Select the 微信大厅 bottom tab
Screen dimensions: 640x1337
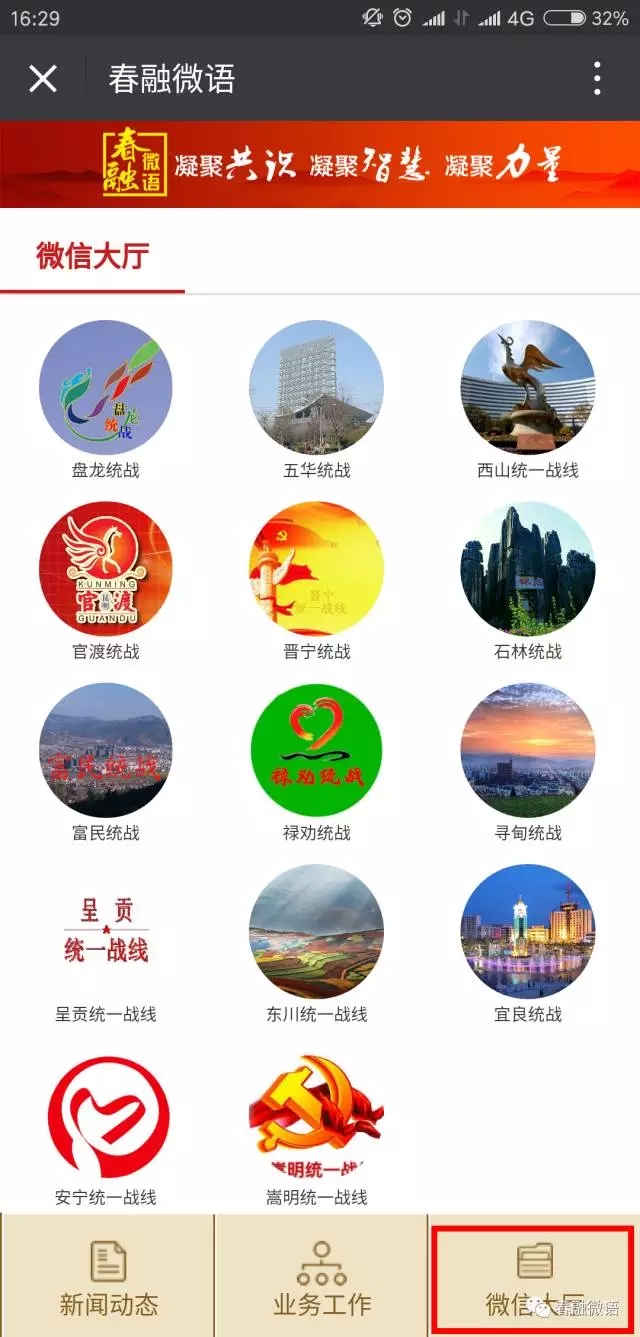(x=533, y=1276)
